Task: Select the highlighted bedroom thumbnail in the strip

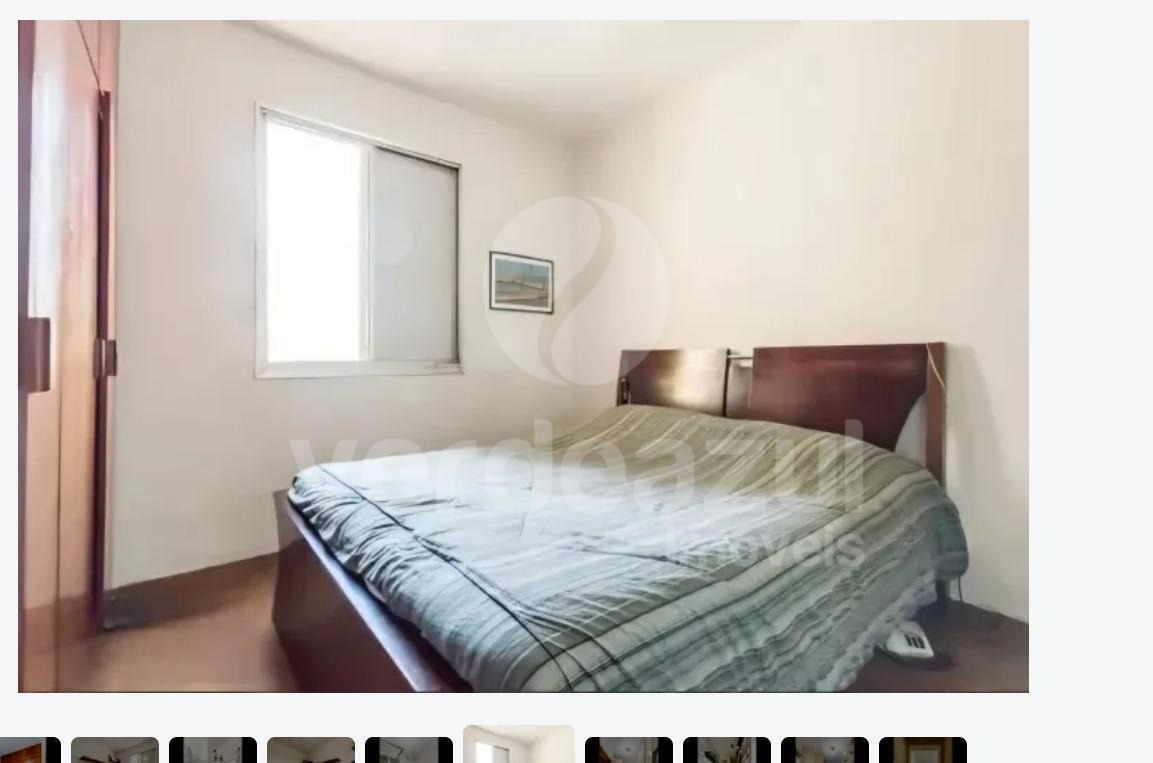Action: [519, 746]
